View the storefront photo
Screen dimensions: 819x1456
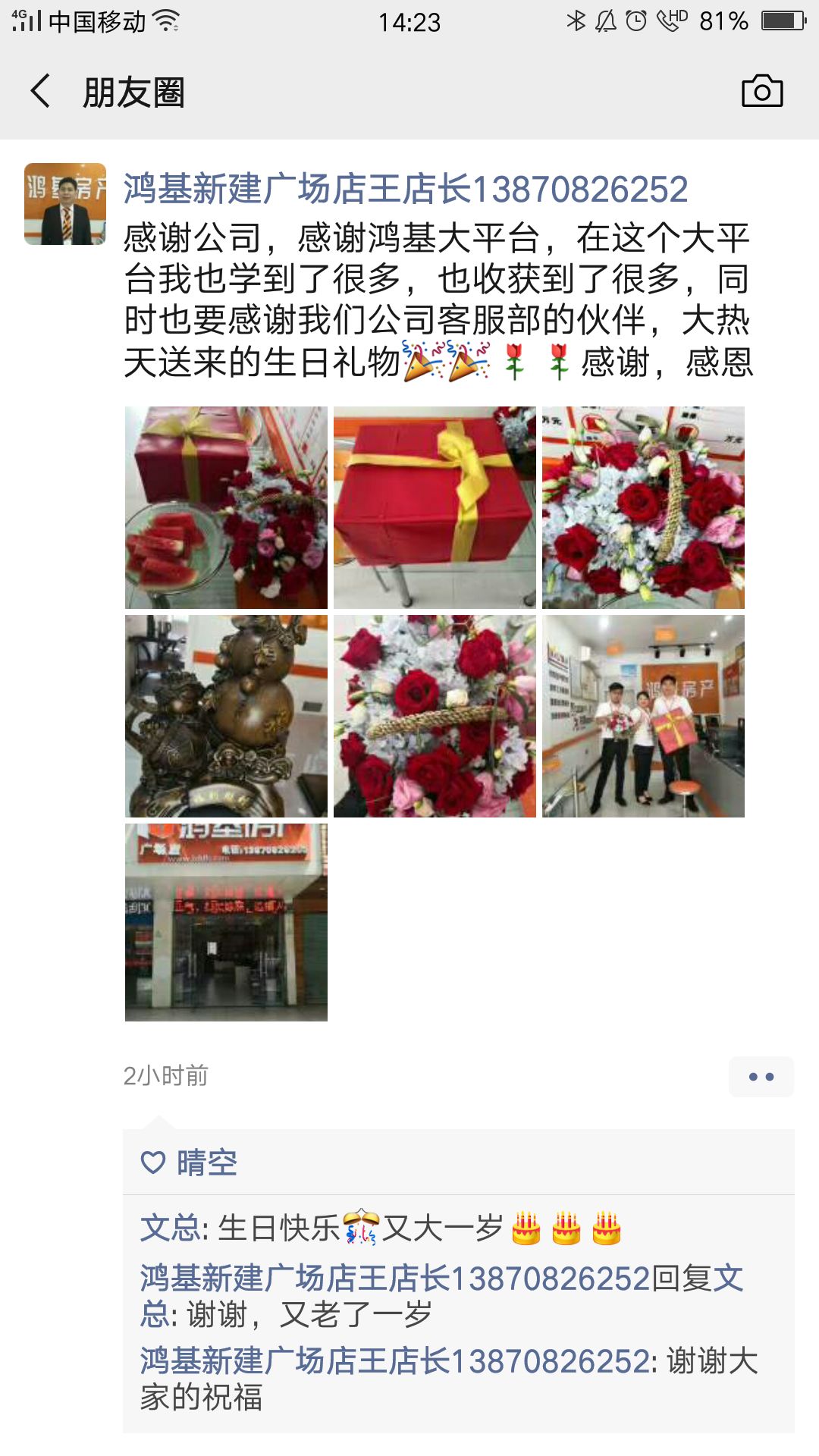point(226,922)
